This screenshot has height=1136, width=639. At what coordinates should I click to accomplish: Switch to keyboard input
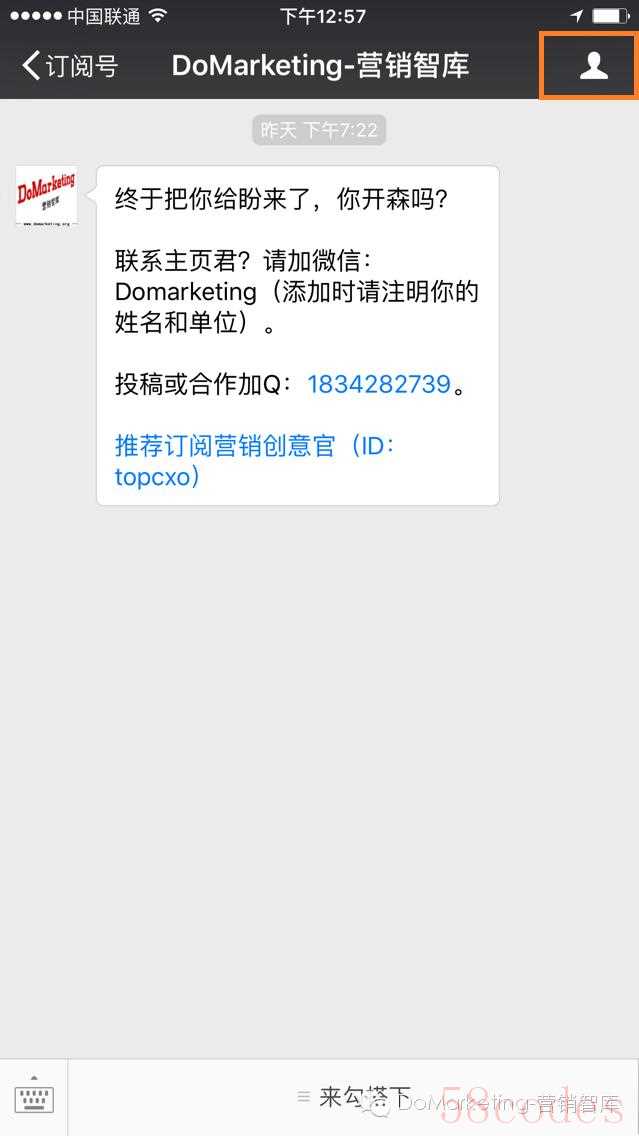click(x=34, y=1098)
